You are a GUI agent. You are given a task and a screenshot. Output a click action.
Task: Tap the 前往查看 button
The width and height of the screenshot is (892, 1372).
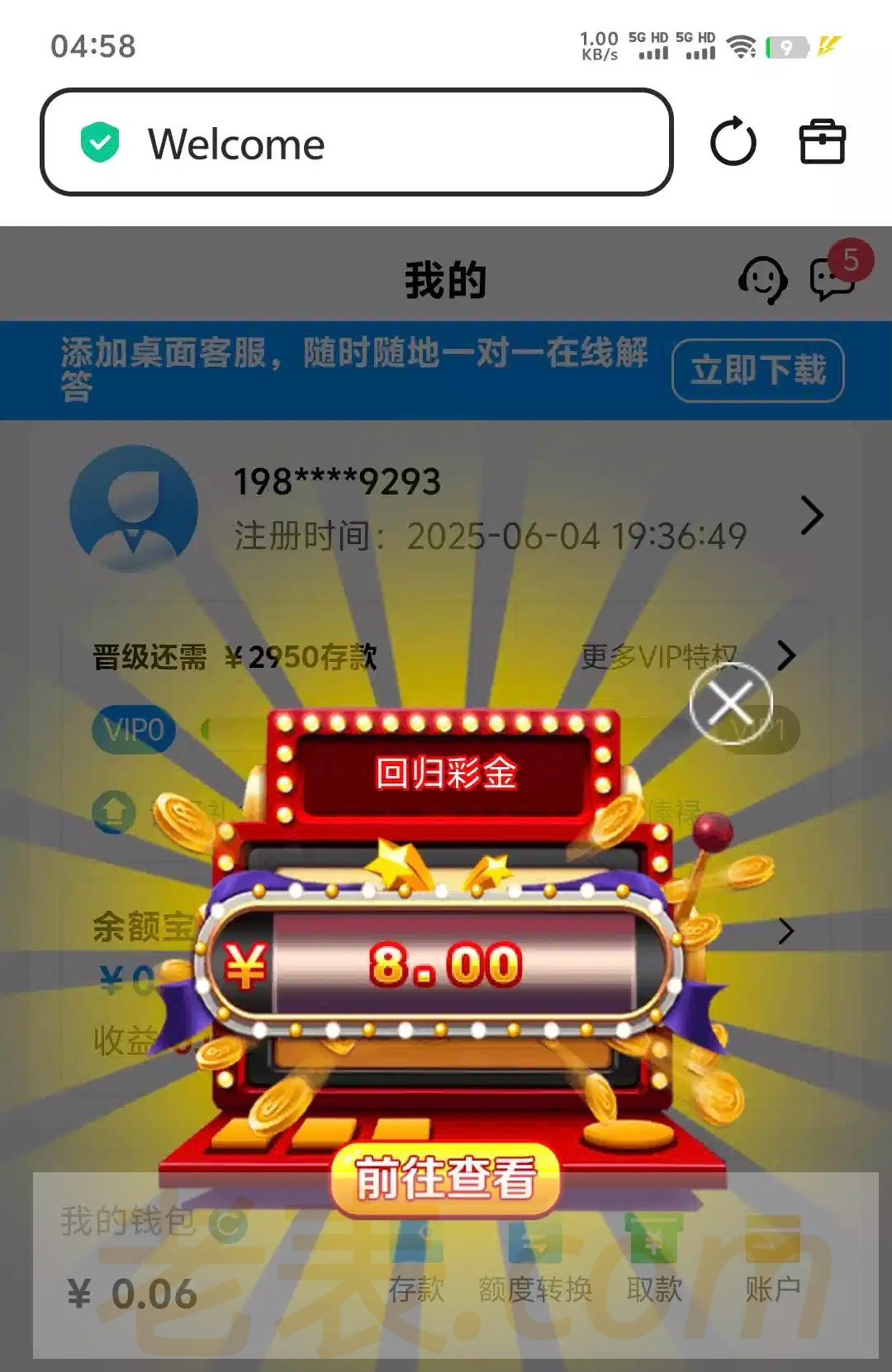pyautogui.click(x=446, y=1178)
